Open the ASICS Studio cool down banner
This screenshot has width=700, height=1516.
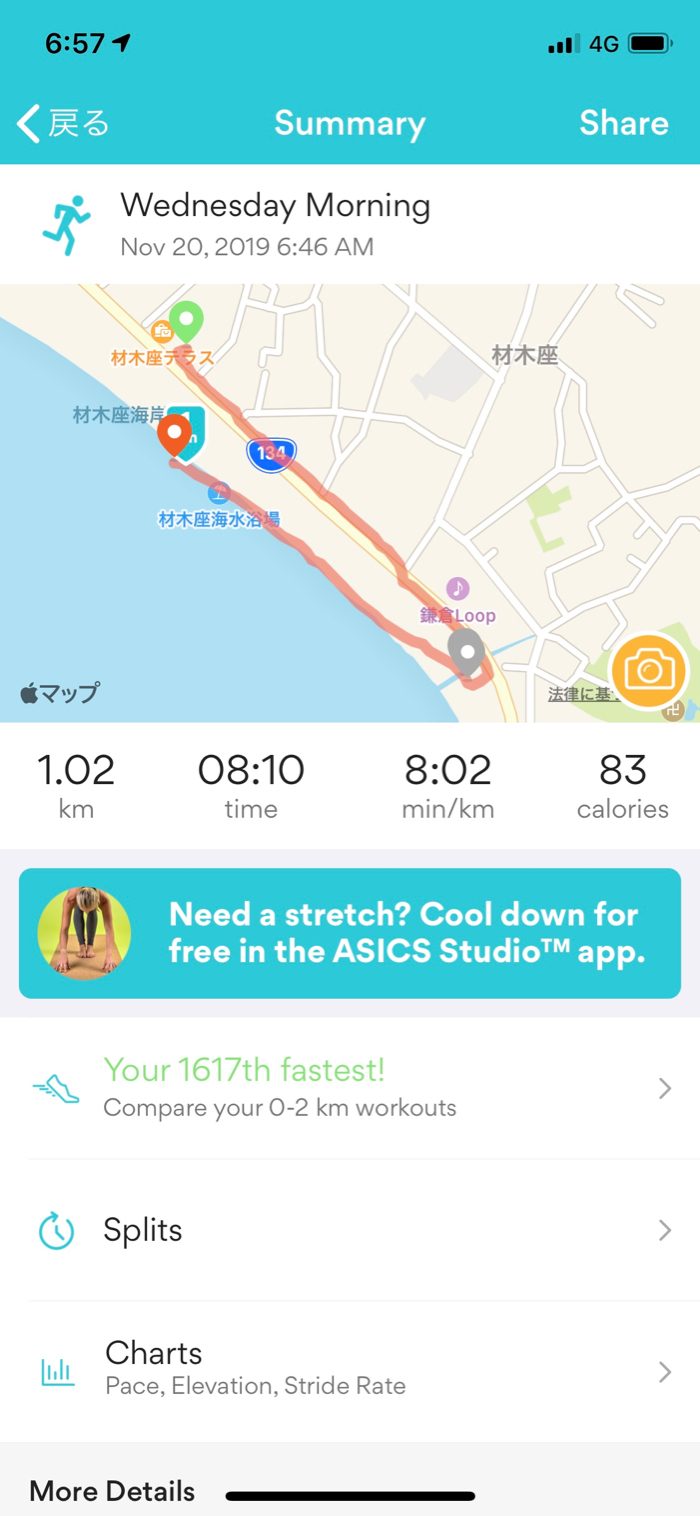[350, 933]
